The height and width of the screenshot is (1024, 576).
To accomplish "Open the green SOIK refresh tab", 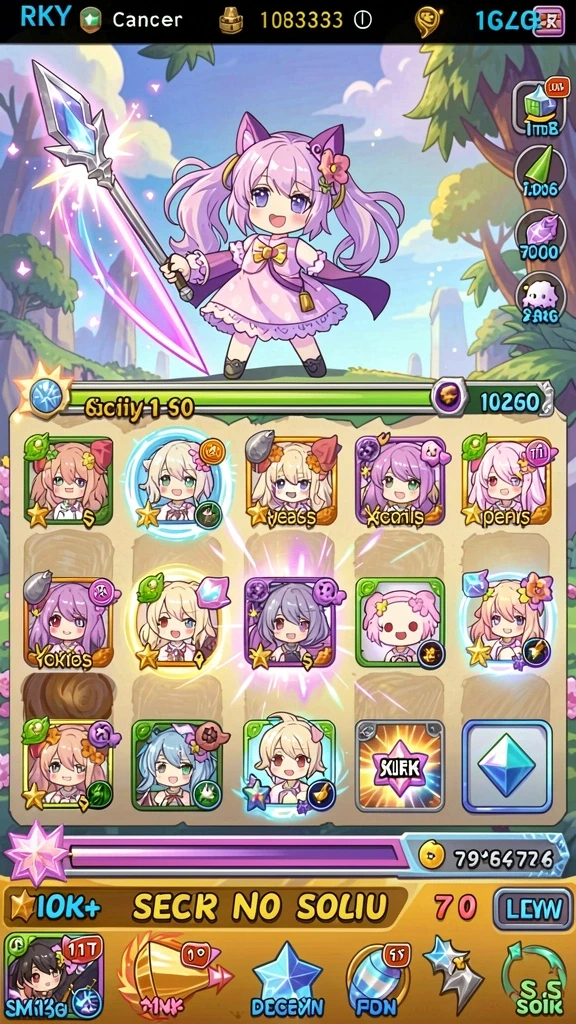I will click(534, 980).
